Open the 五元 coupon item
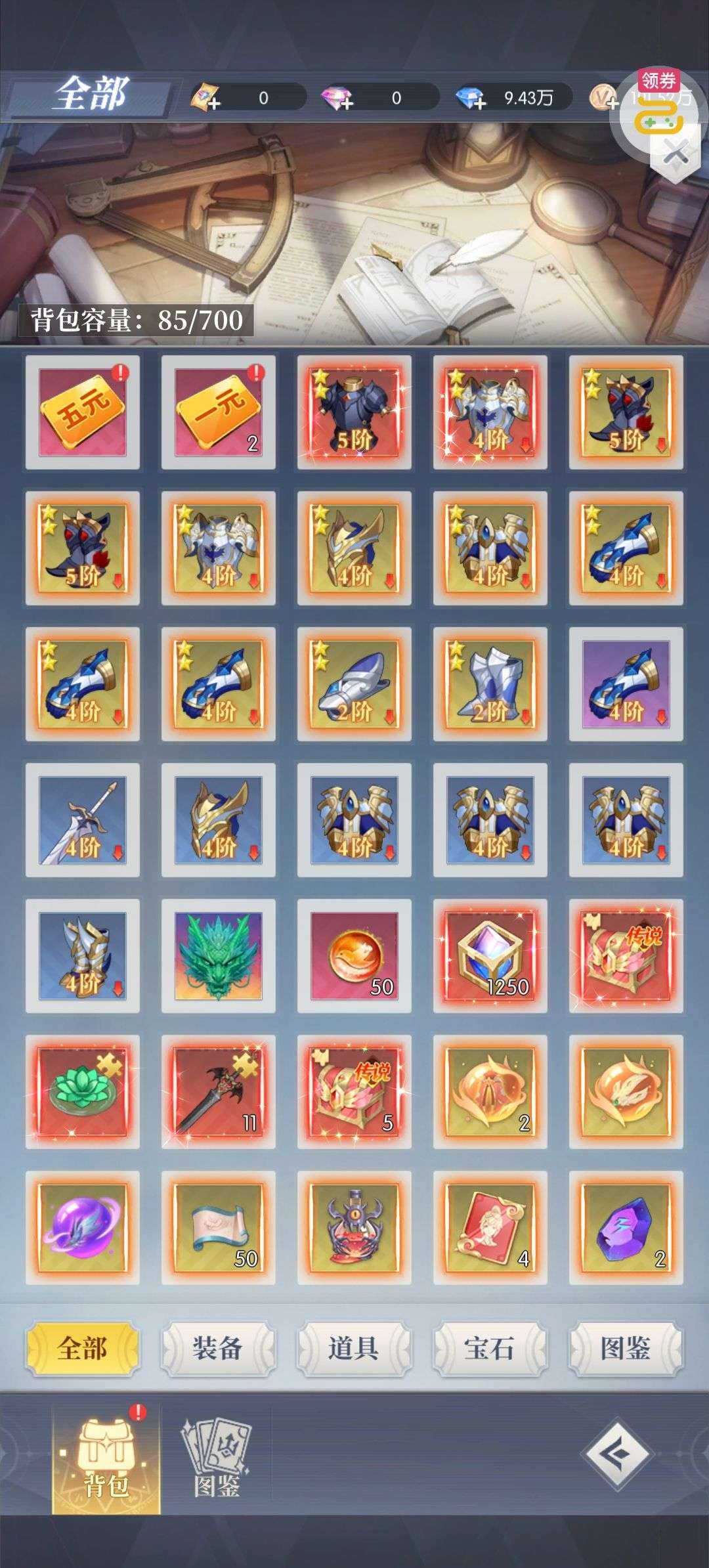This screenshot has width=709, height=1568. pyautogui.click(x=83, y=412)
